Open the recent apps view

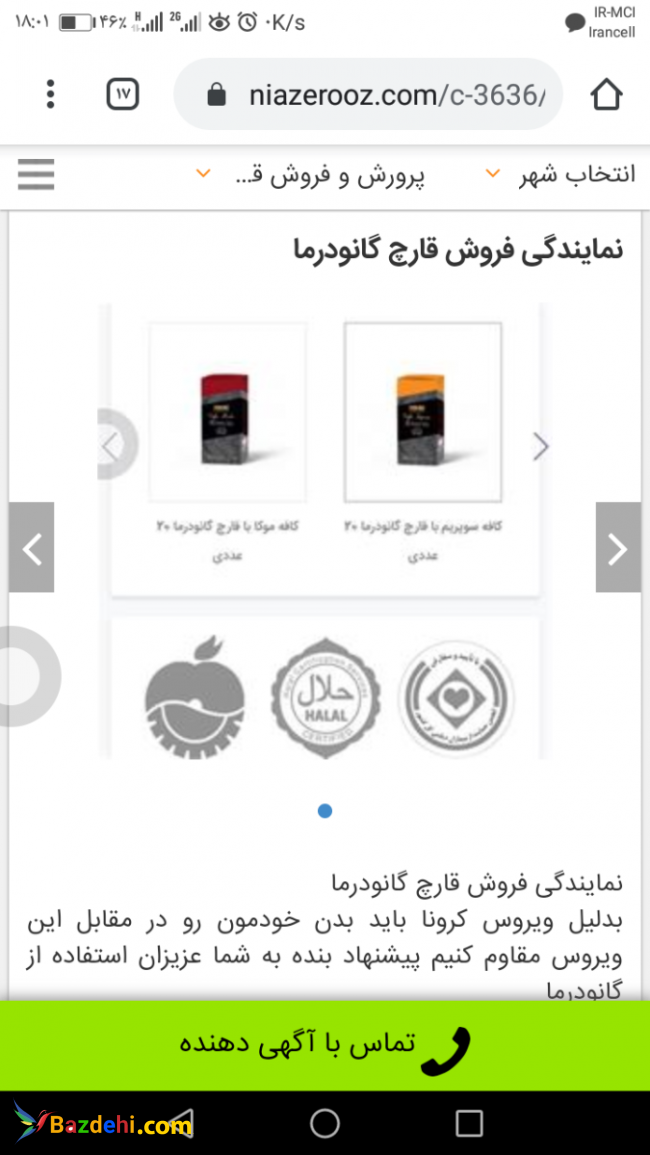pyautogui.click(x=469, y=1123)
